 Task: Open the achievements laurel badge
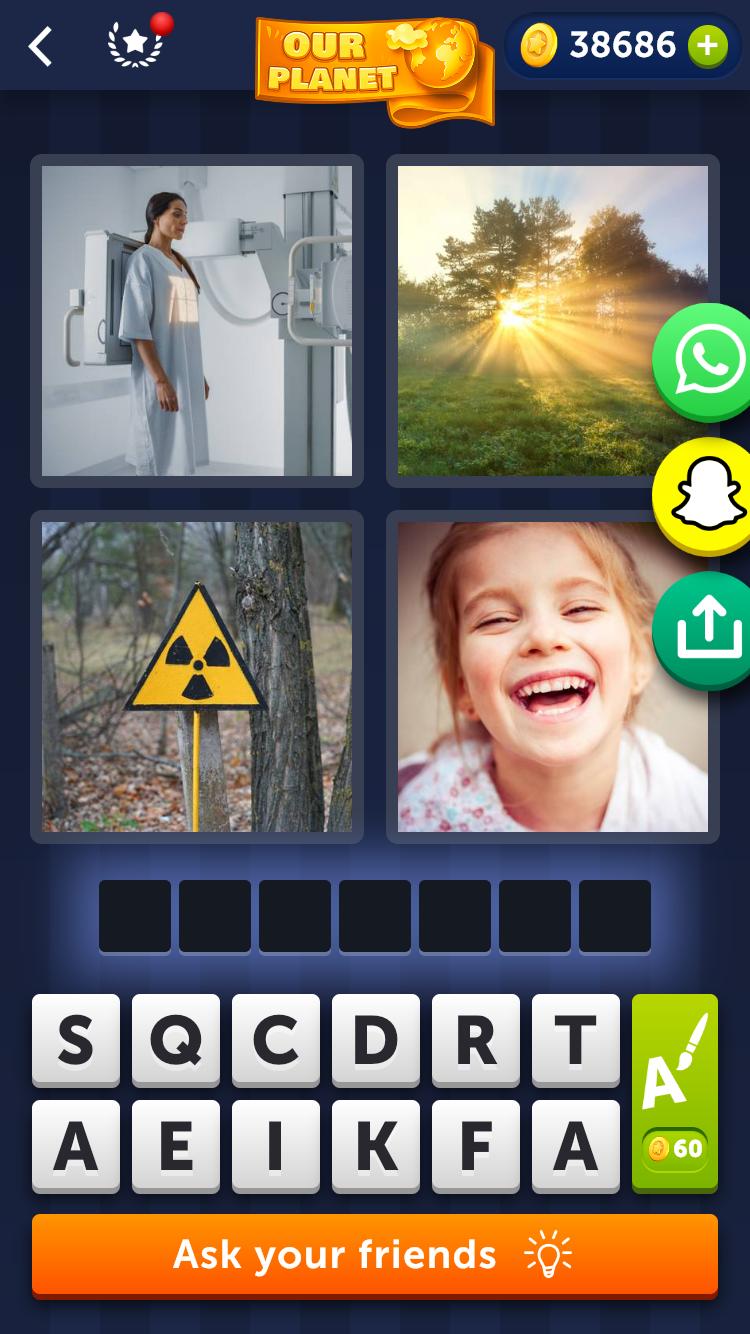pos(136,45)
